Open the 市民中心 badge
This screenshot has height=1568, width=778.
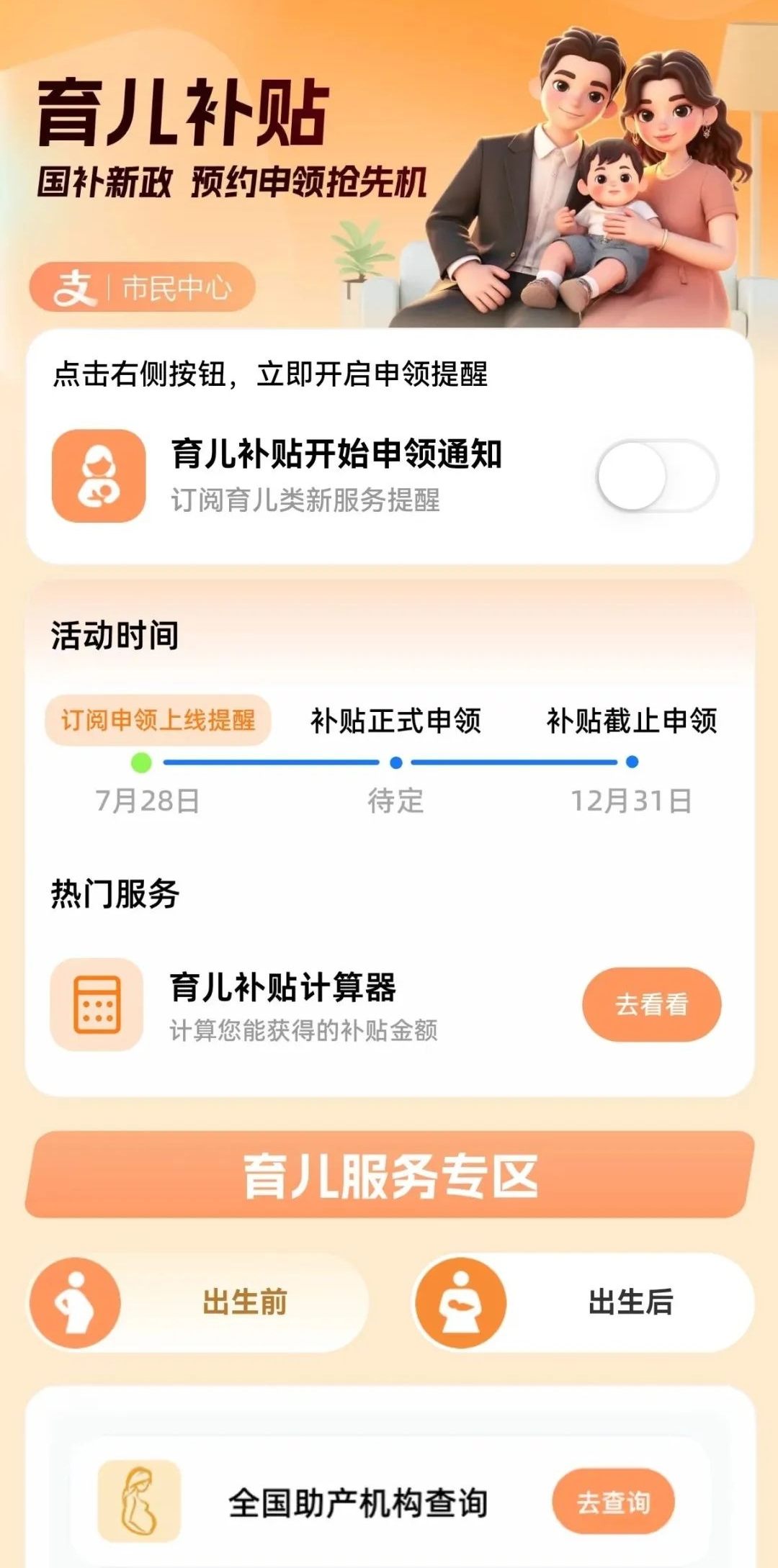[x=143, y=287]
